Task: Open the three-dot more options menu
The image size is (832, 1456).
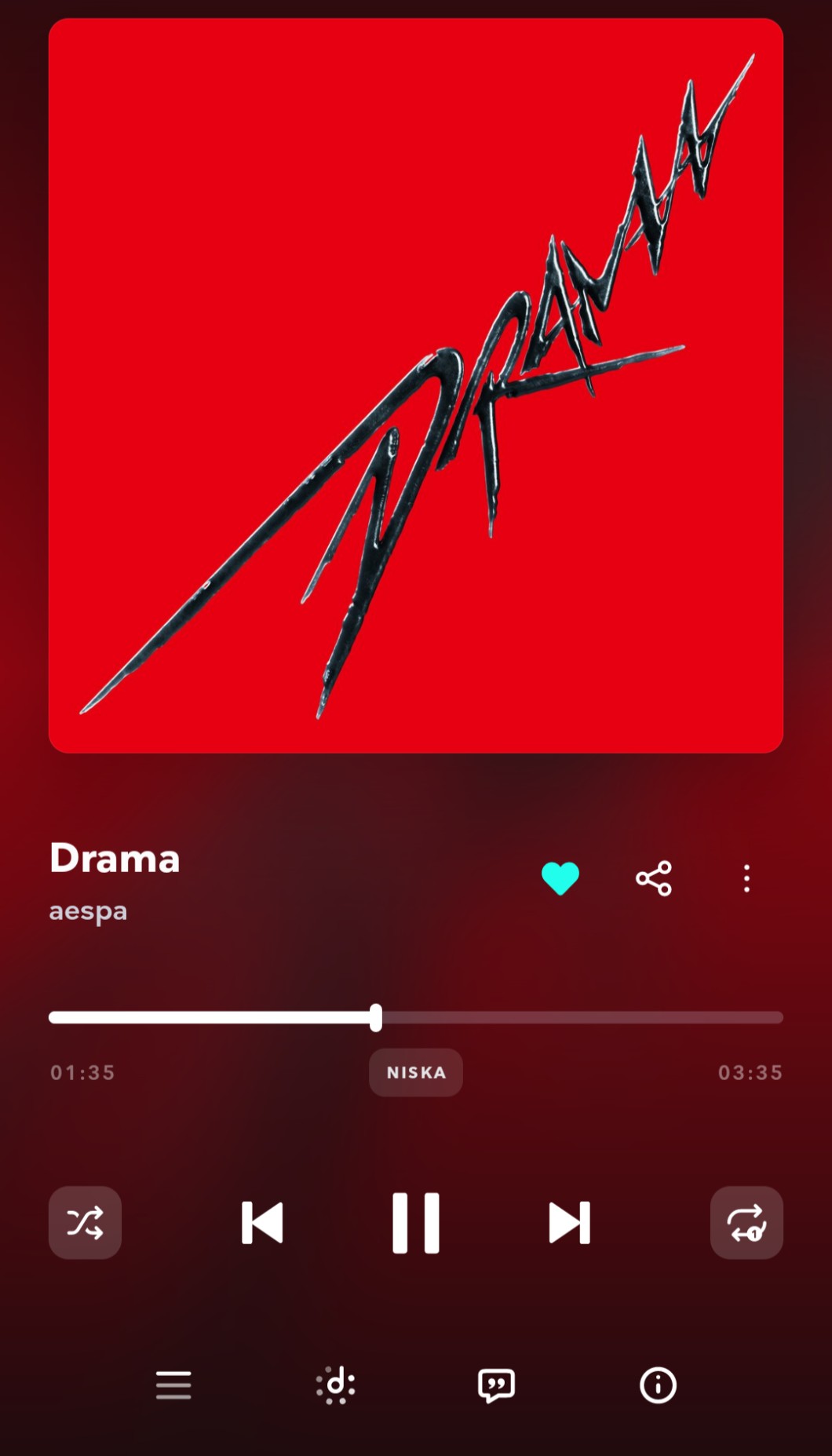Action: click(x=746, y=878)
